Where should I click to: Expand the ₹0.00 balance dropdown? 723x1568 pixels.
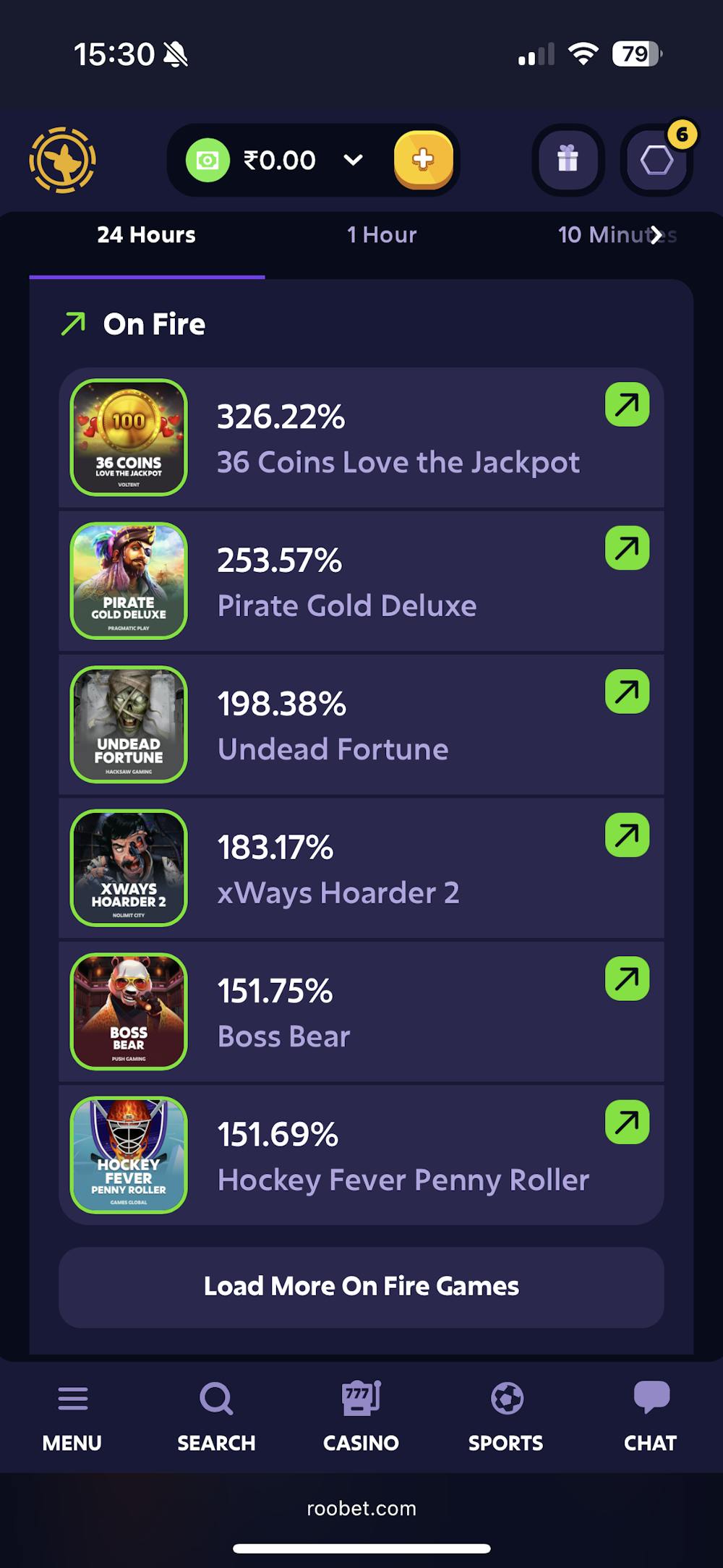[x=353, y=160]
